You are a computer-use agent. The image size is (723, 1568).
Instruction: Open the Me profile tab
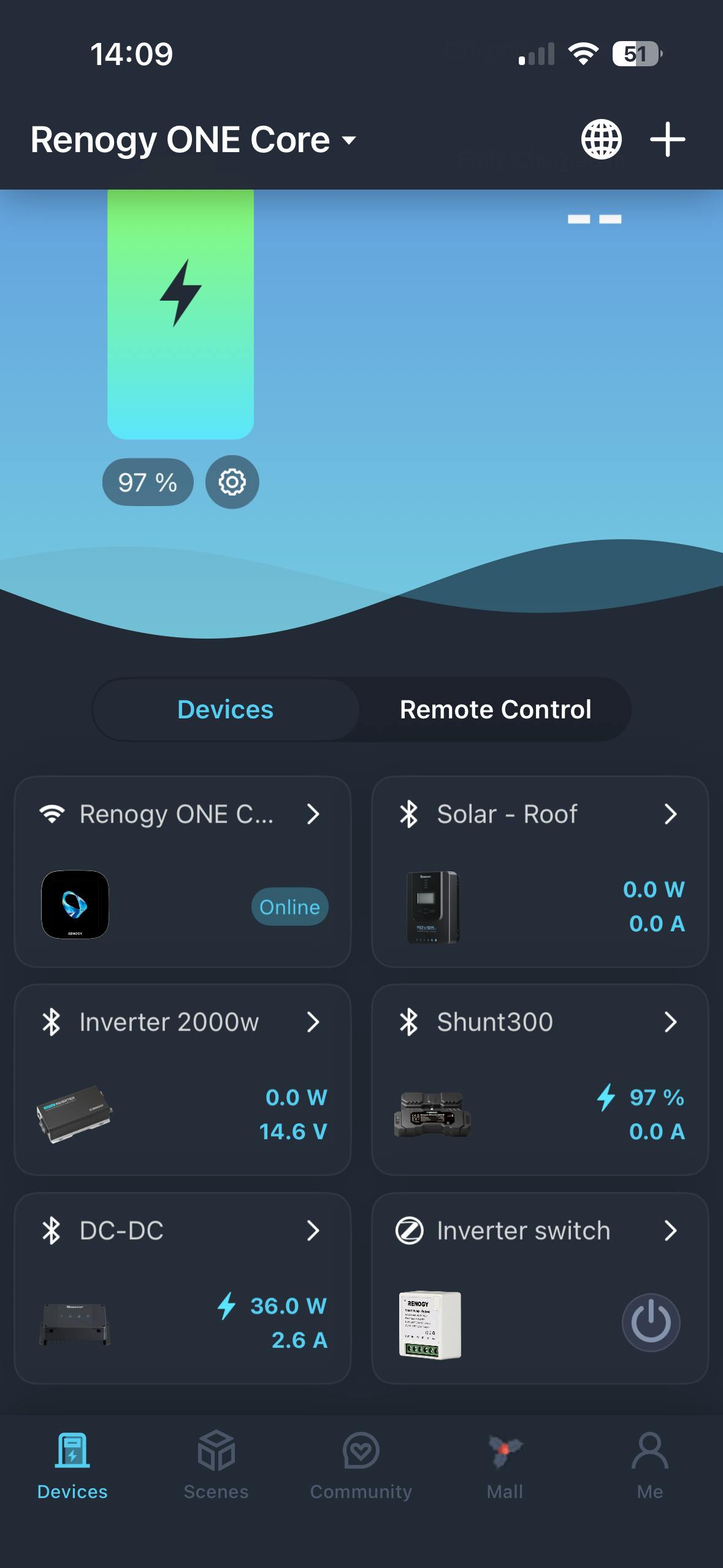pyautogui.click(x=649, y=1466)
